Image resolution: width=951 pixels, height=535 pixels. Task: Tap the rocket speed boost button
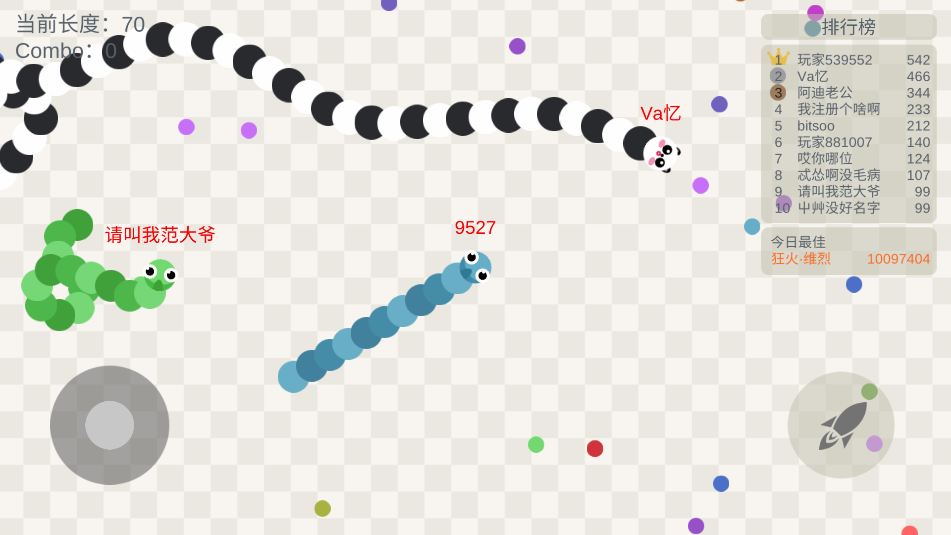point(840,425)
